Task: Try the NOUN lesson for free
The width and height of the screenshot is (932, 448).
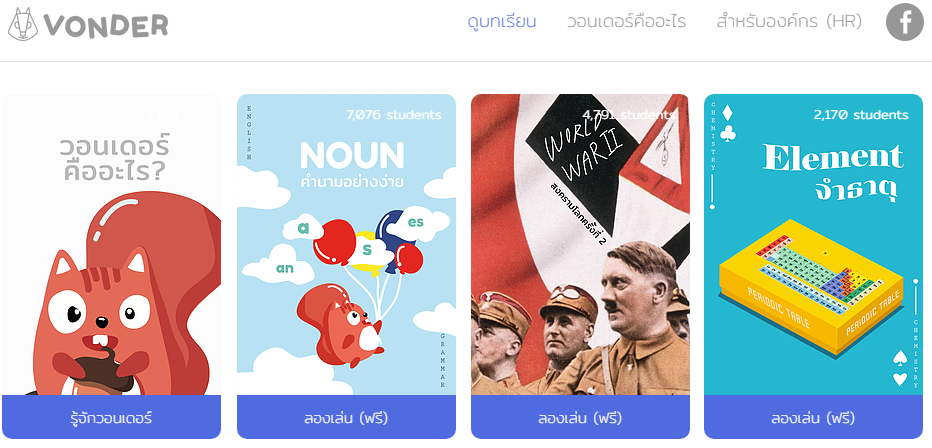Action: coord(346,417)
